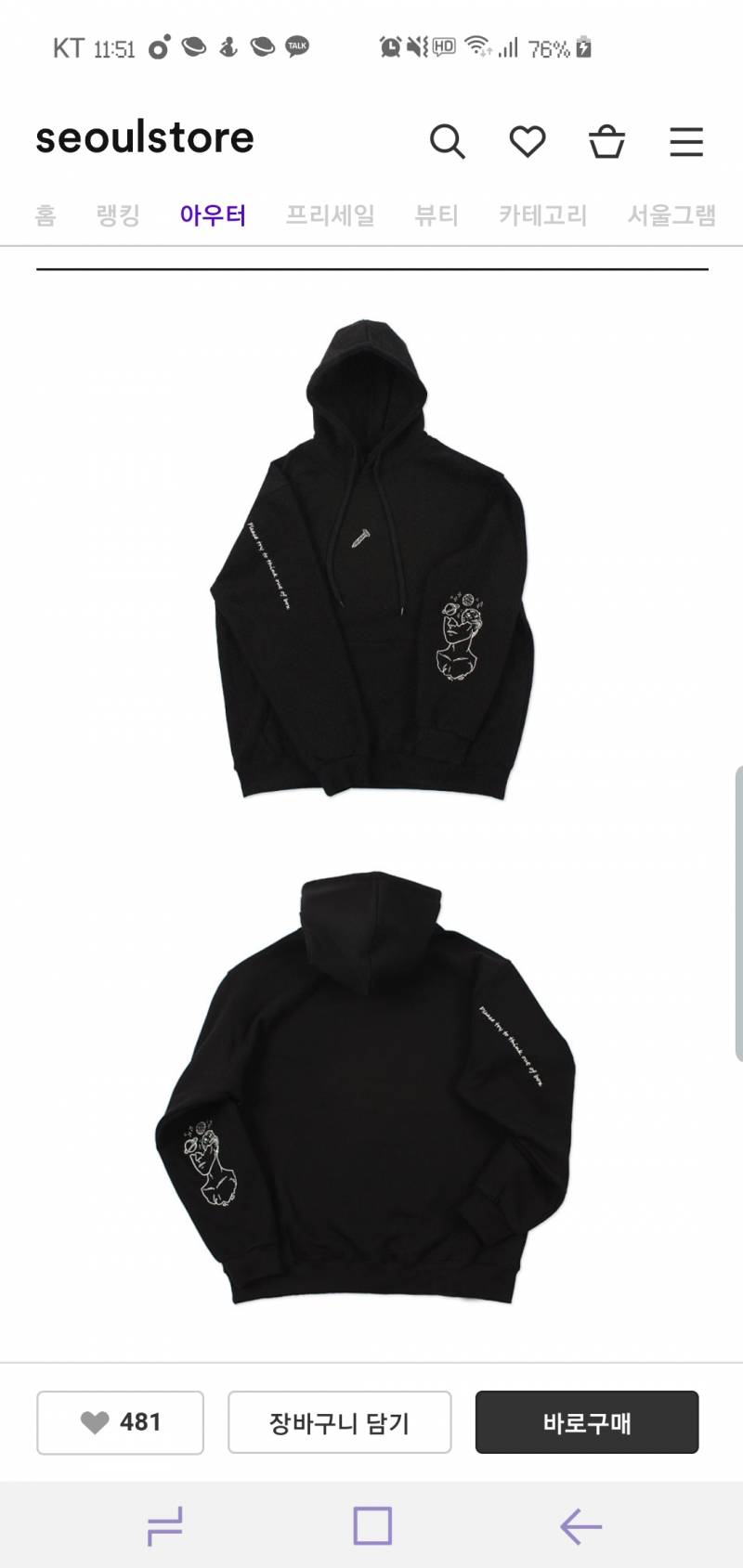Open the 뷰티 tab
The image size is (743, 1568).
click(x=437, y=215)
